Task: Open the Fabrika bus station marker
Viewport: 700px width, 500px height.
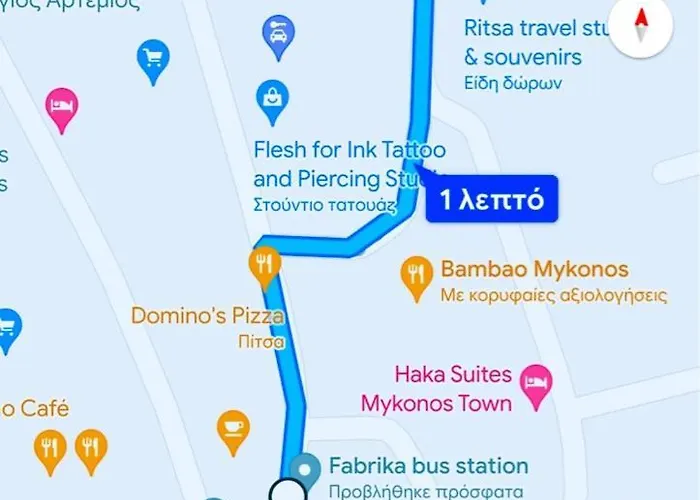Action: click(304, 468)
